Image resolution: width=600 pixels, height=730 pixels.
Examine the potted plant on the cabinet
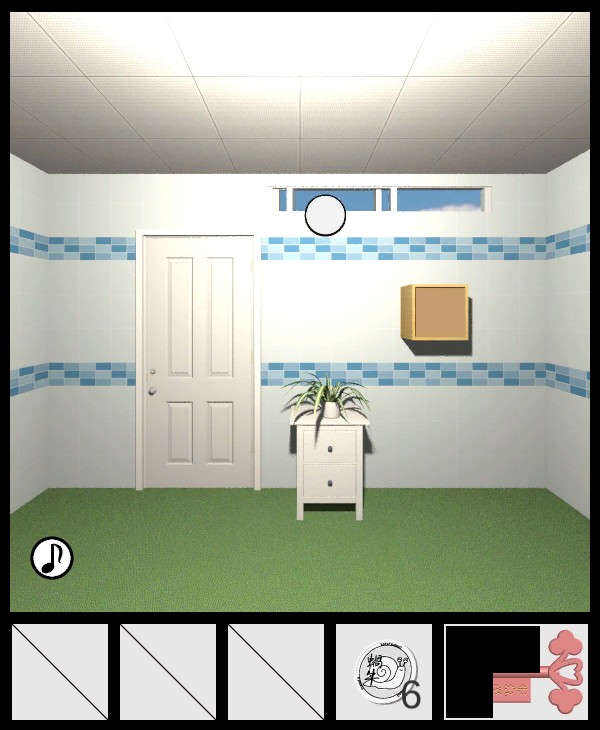[327, 396]
